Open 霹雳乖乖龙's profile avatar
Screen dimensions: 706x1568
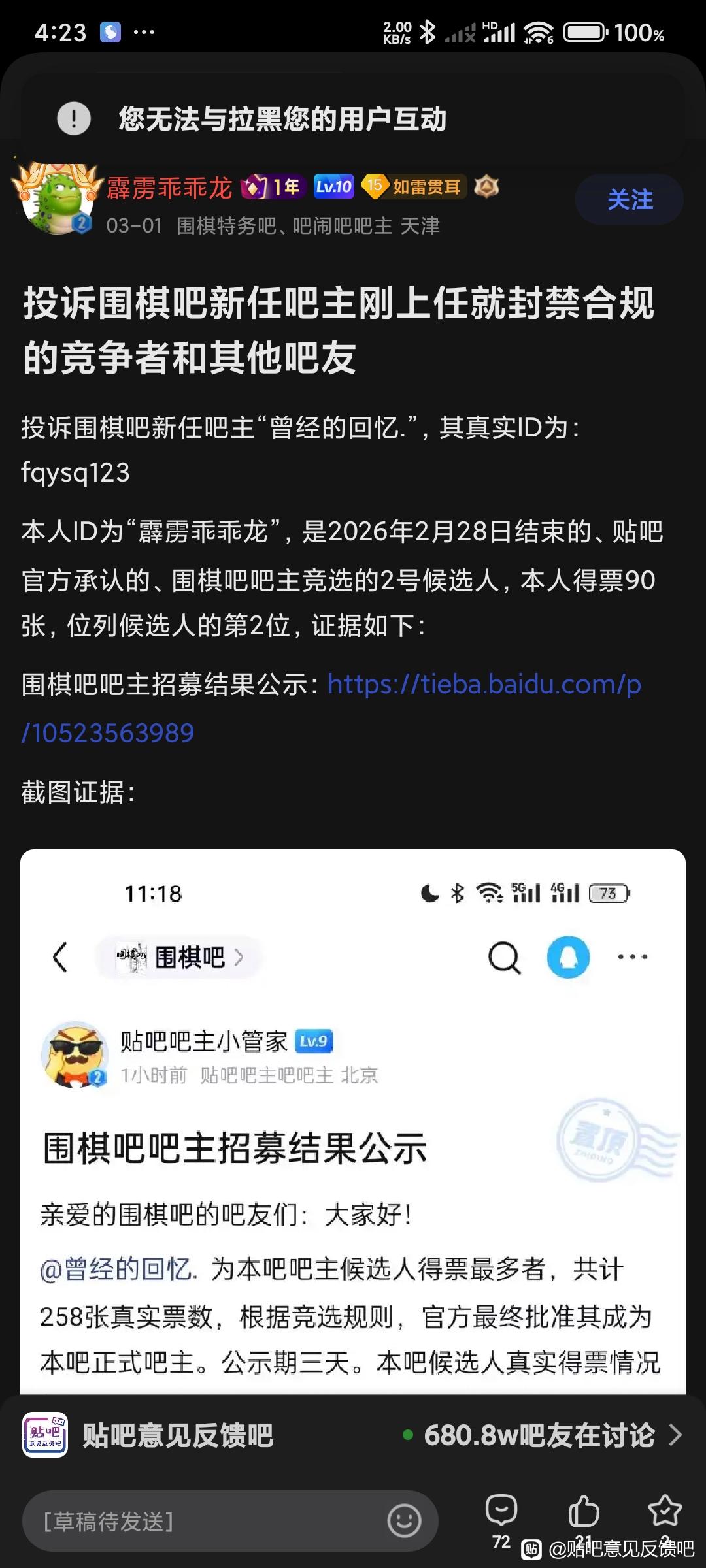pos(56,199)
